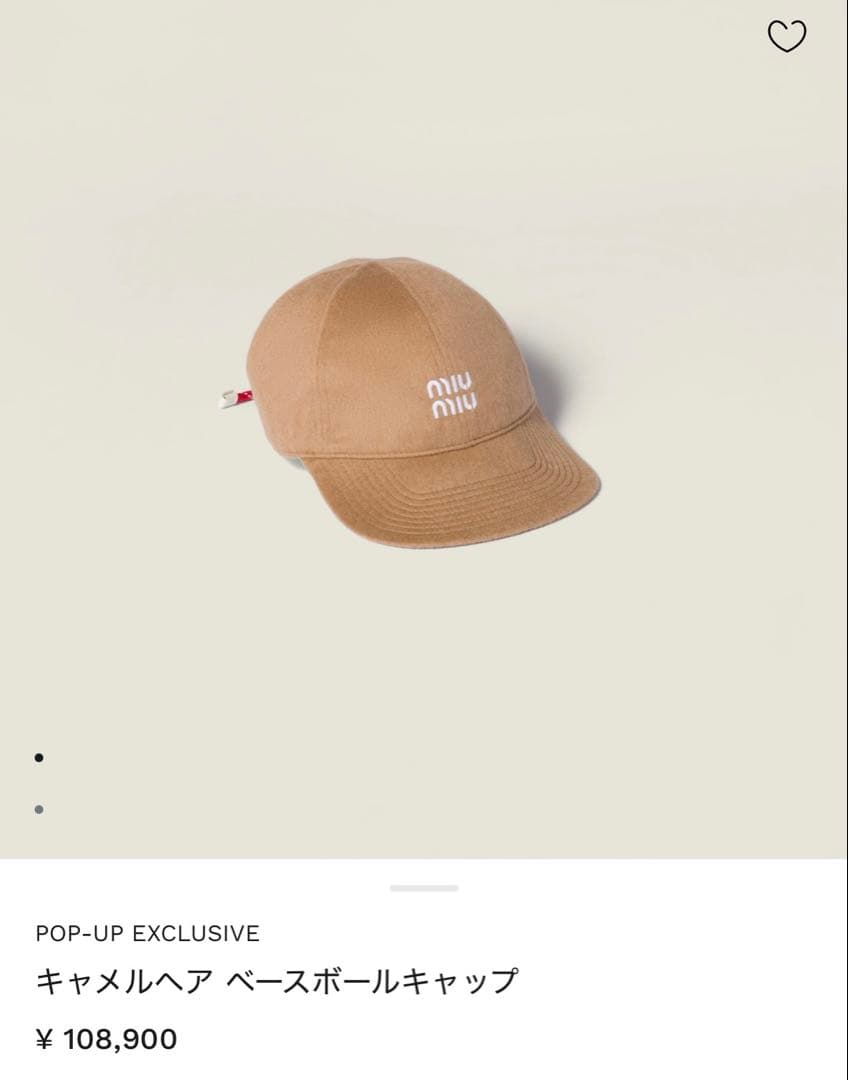This screenshot has width=848, height=1080.
Task: Tap the bottom sheet drag handle
Action: click(424, 888)
